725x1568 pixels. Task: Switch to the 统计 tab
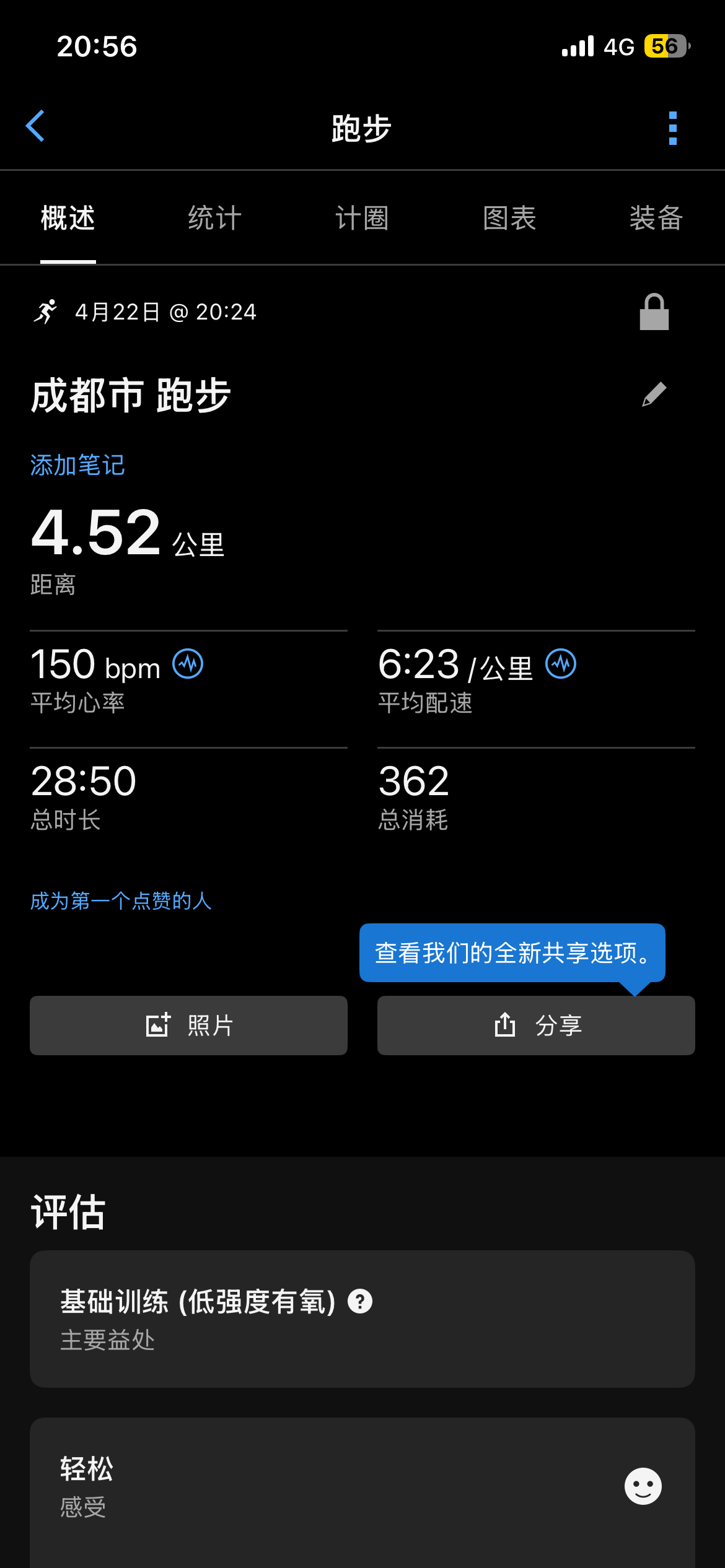click(215, 218)
